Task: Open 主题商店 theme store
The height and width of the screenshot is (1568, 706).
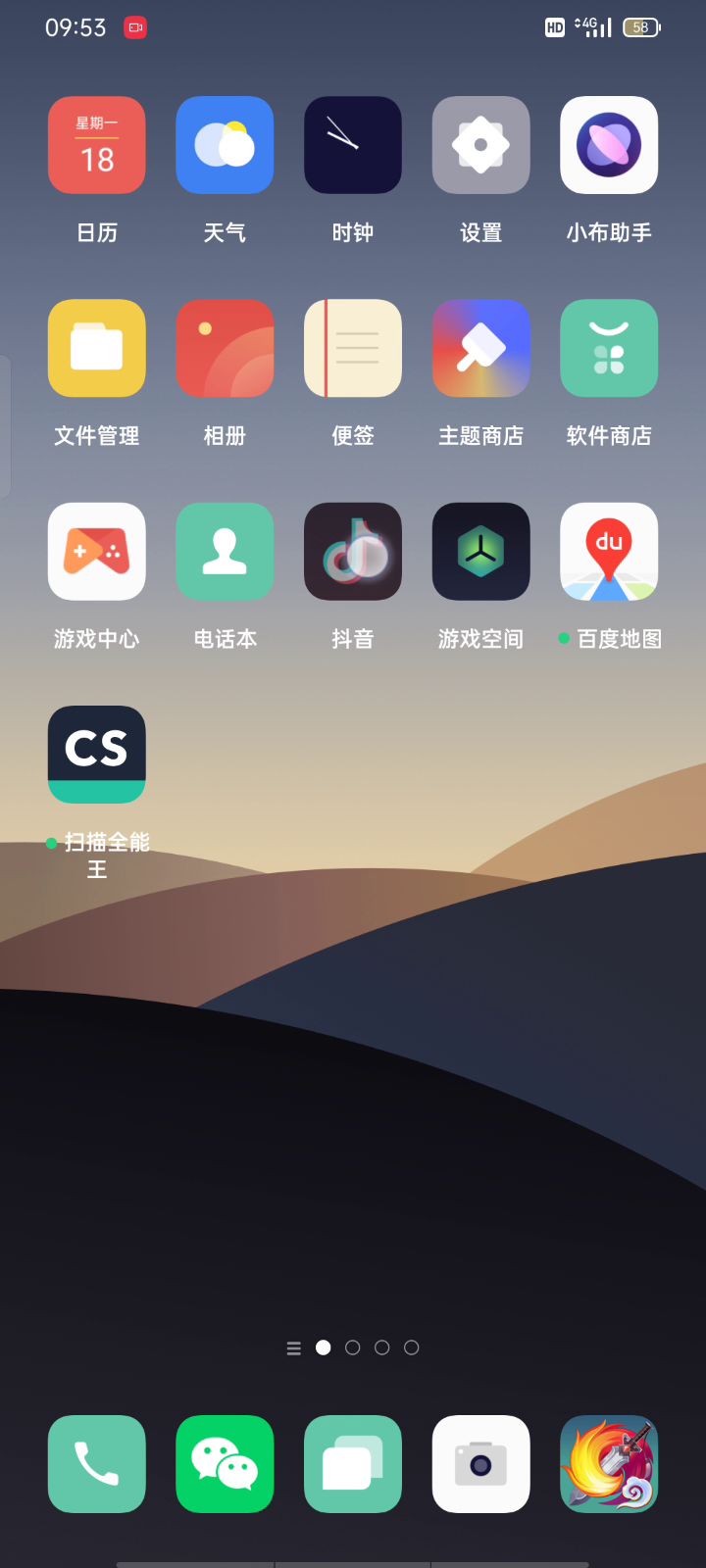Action: coord(480,348)
